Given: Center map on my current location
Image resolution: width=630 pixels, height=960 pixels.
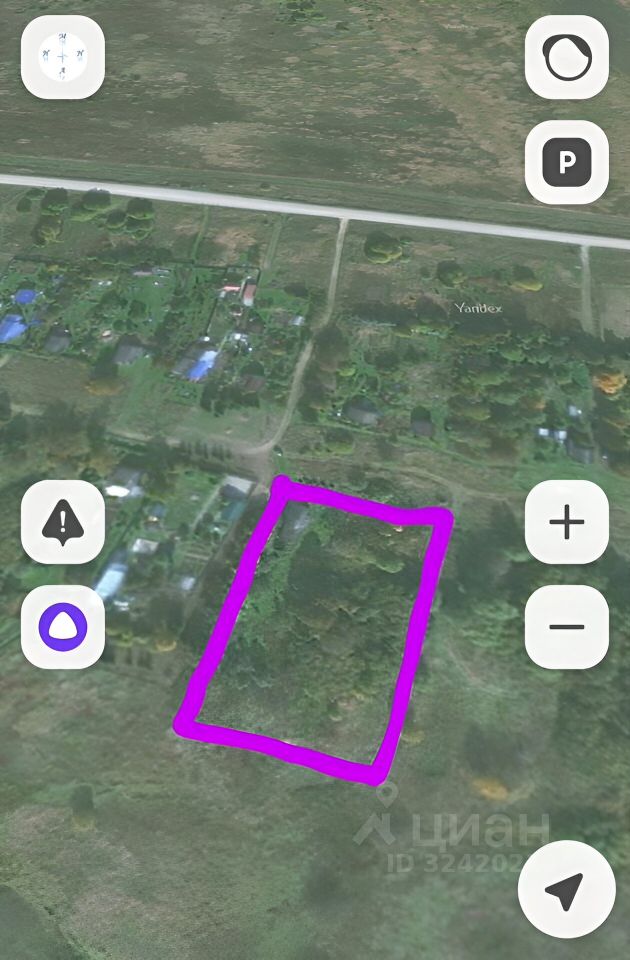Looking at the screenshot, I should (x=566, y=890).
